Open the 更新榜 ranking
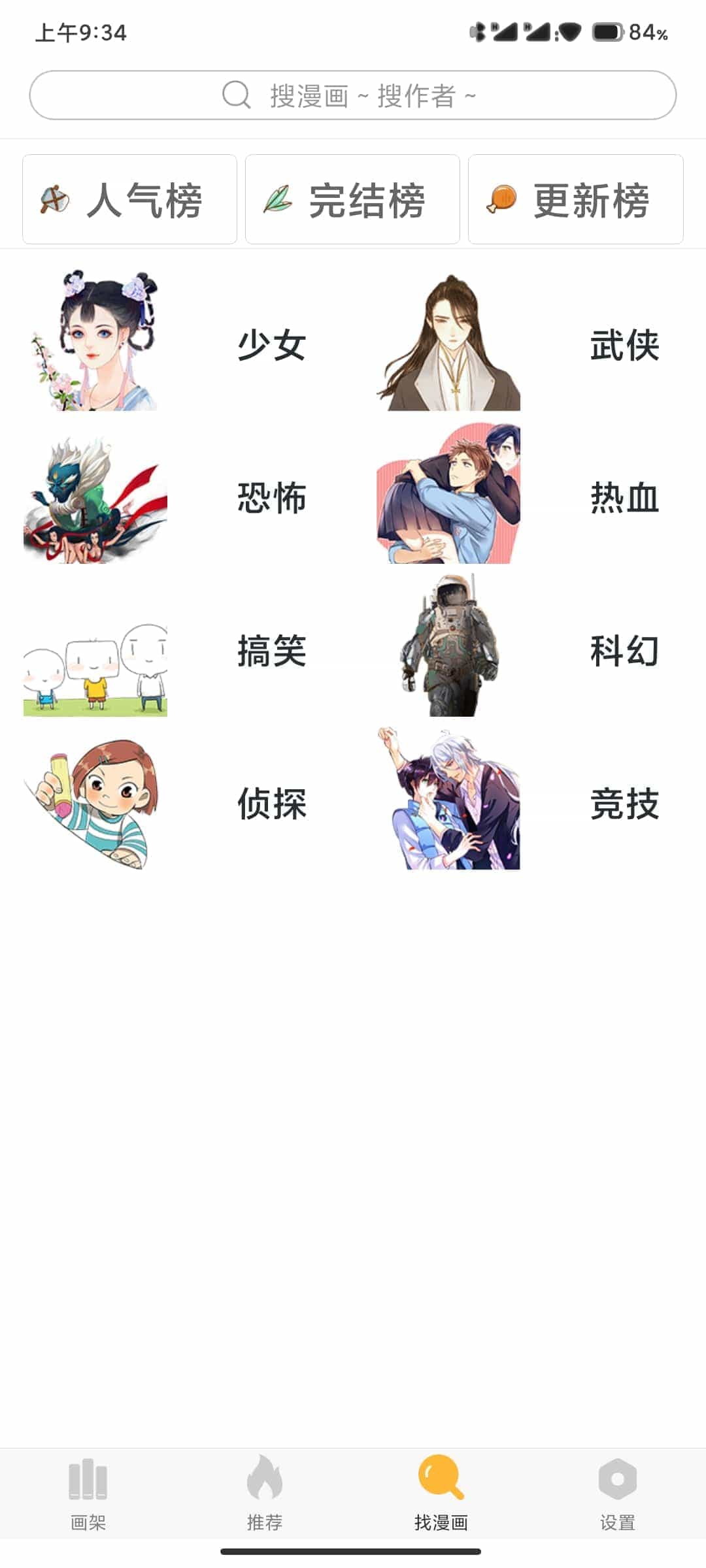The height and width of the screenshot is (1568, 706). coord(575,199)
